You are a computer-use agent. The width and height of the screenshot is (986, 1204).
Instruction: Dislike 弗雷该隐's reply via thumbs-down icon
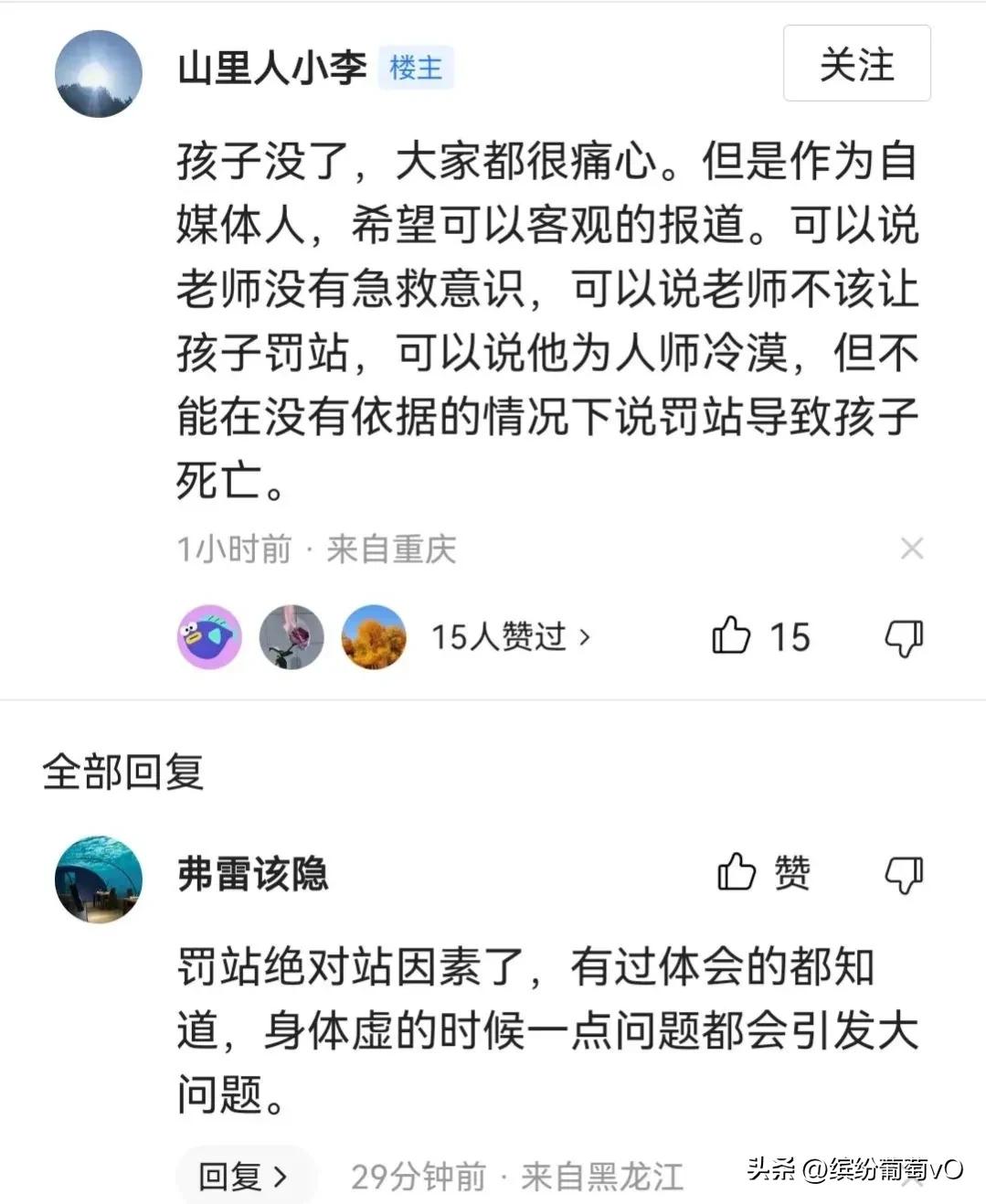pos(903,873)
